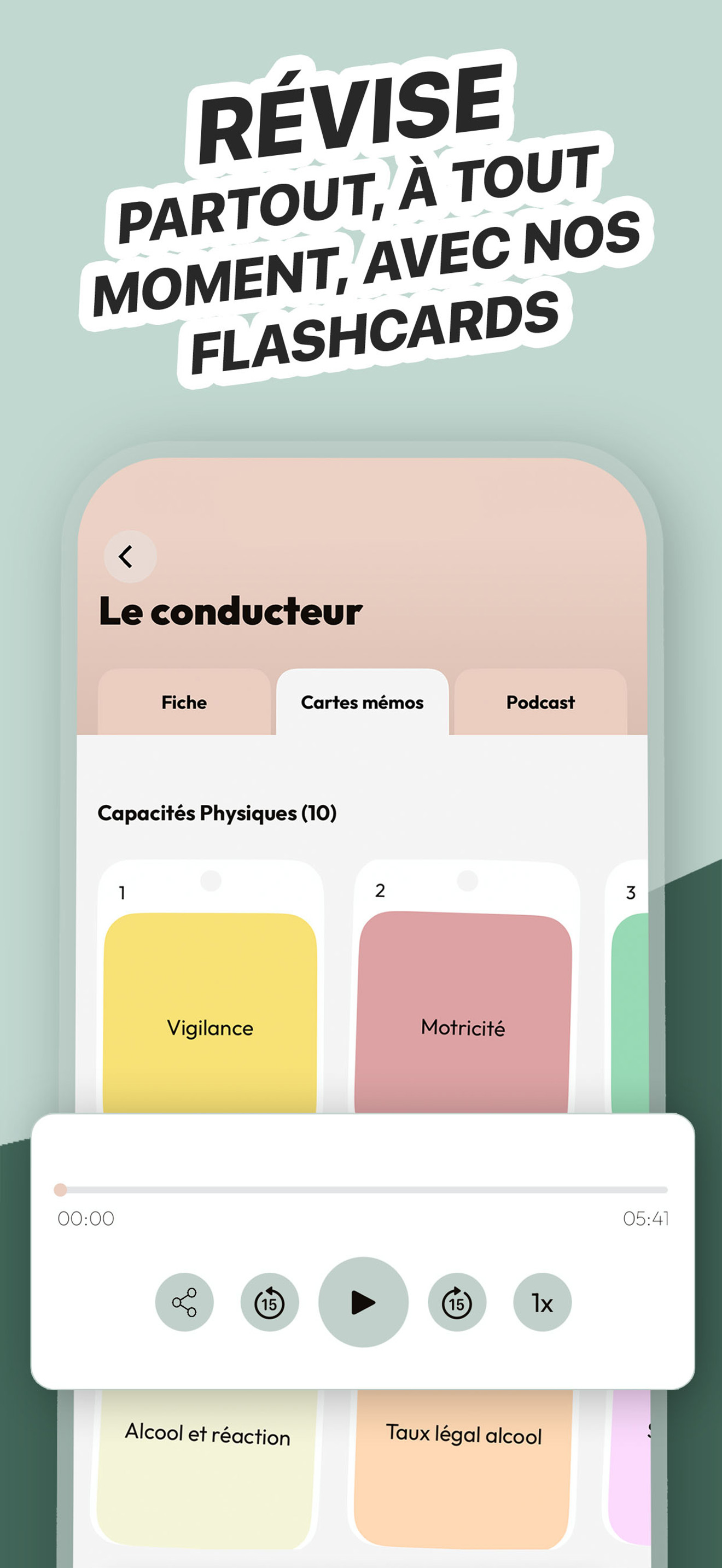
Task: Open the Podcast tab
Action: [540, 703]
